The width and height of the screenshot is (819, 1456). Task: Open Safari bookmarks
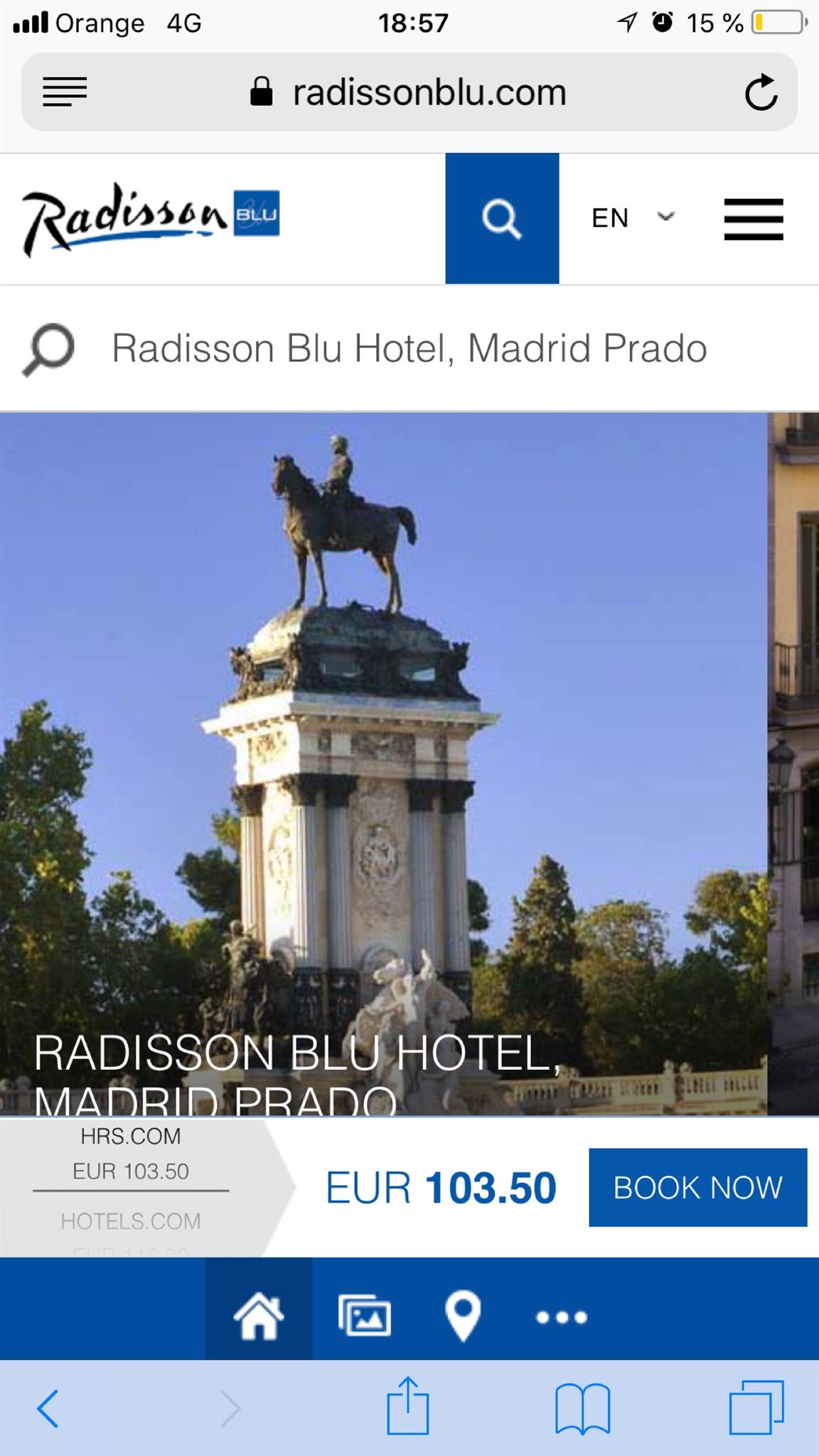coord(582,1408)
